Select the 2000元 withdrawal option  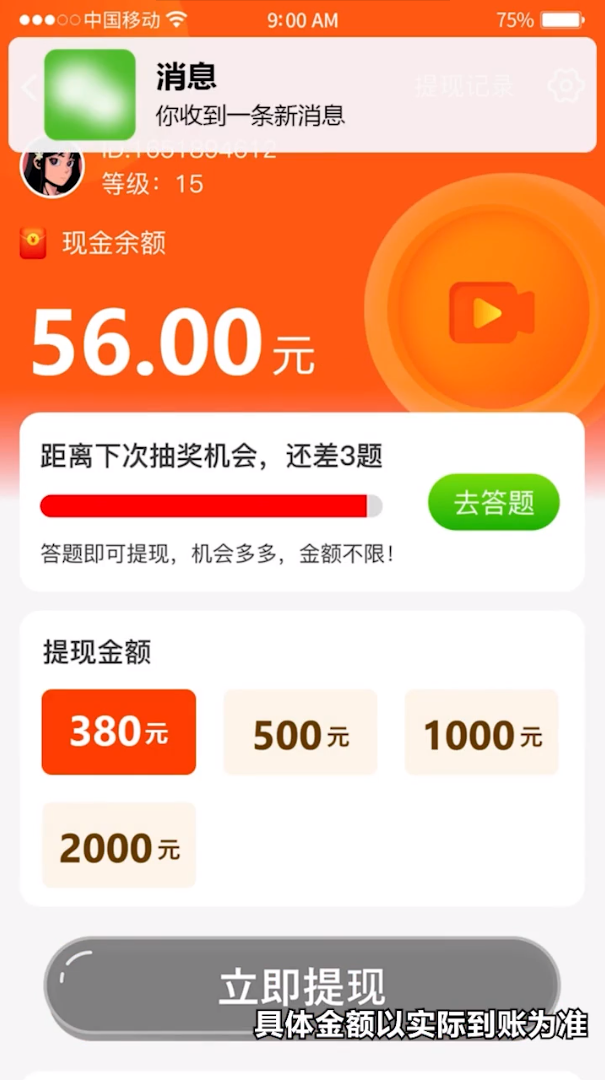(x=118, y=845)
